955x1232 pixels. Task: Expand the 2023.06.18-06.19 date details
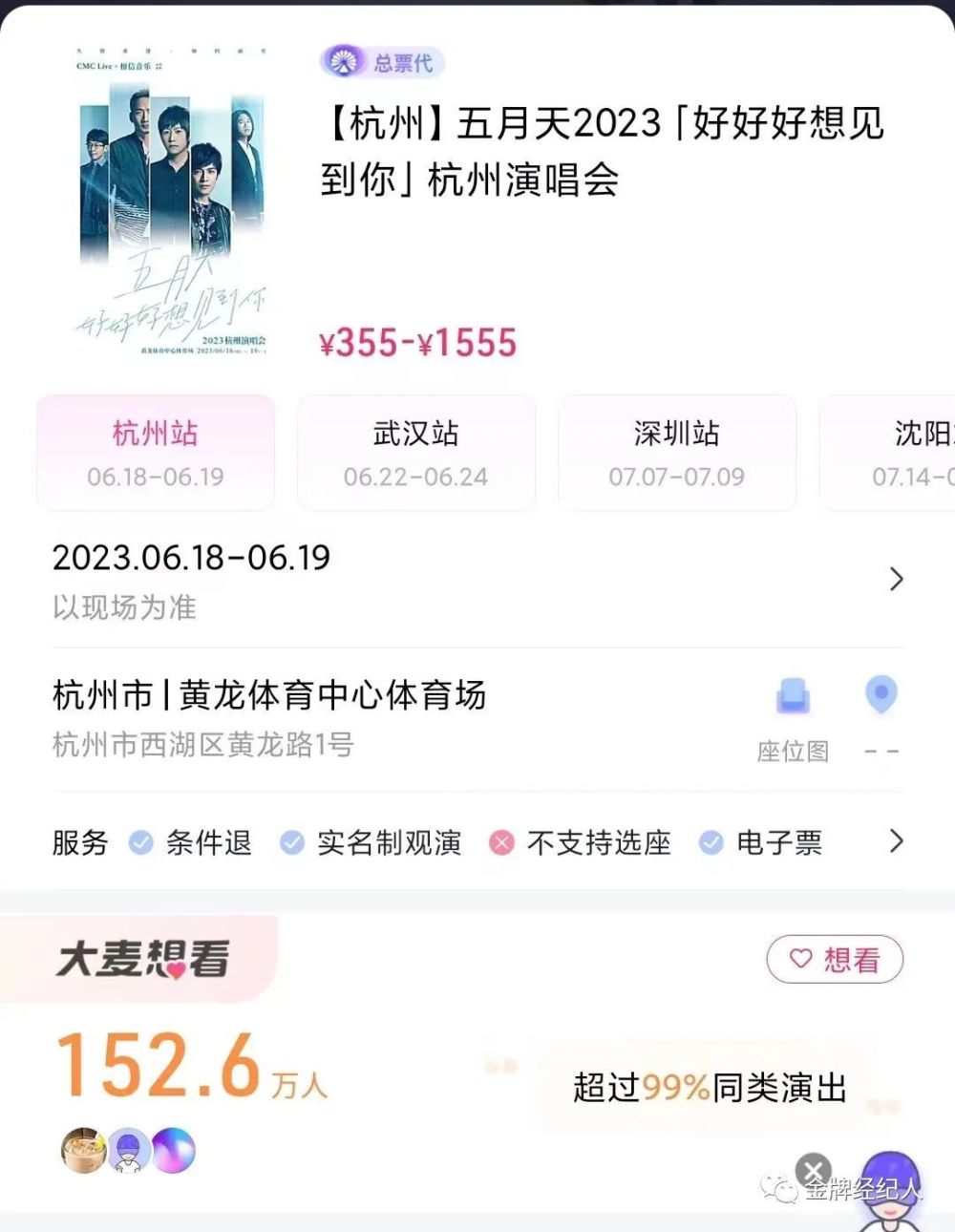click(896, 579)
